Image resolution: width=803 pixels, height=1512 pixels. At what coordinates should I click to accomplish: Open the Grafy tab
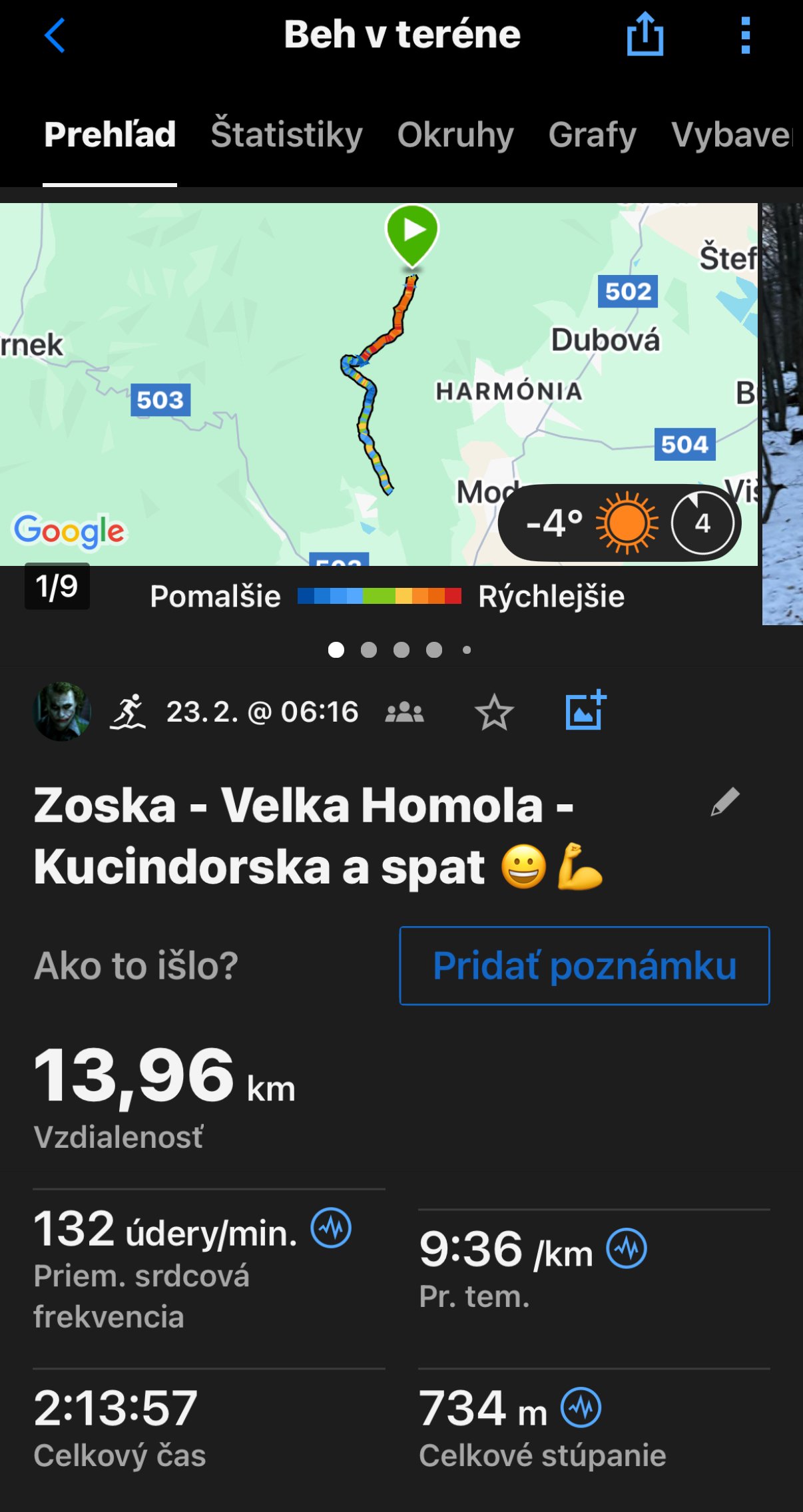(x=592, y=134)
